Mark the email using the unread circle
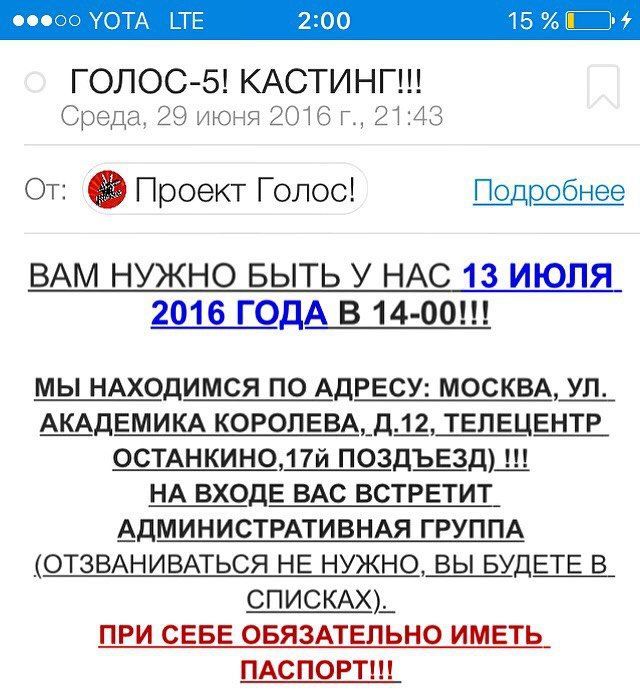 click(x=34, y=83)
